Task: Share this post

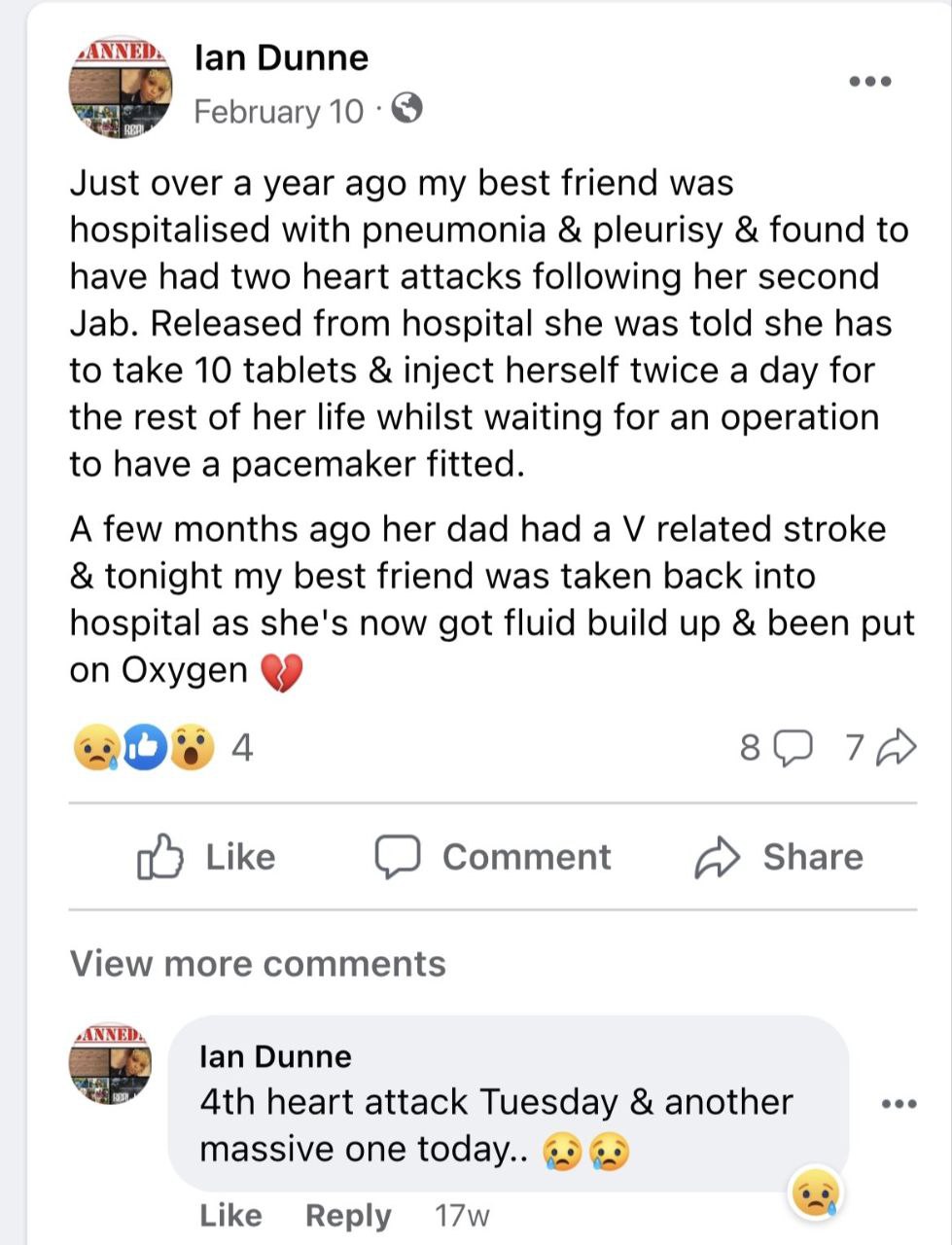Action: click(x=779, y=857)
